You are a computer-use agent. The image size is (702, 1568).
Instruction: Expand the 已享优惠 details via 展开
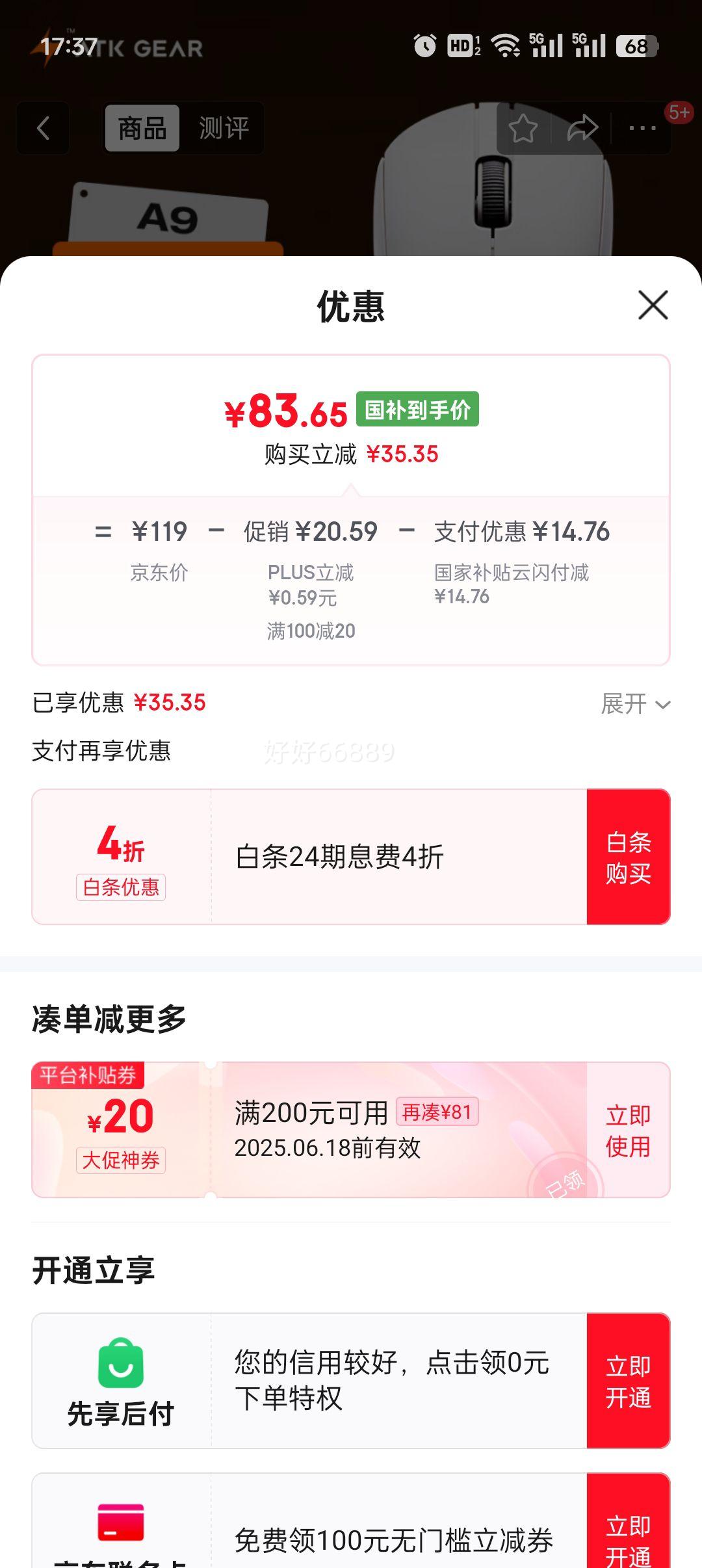[x=635, y=703]
